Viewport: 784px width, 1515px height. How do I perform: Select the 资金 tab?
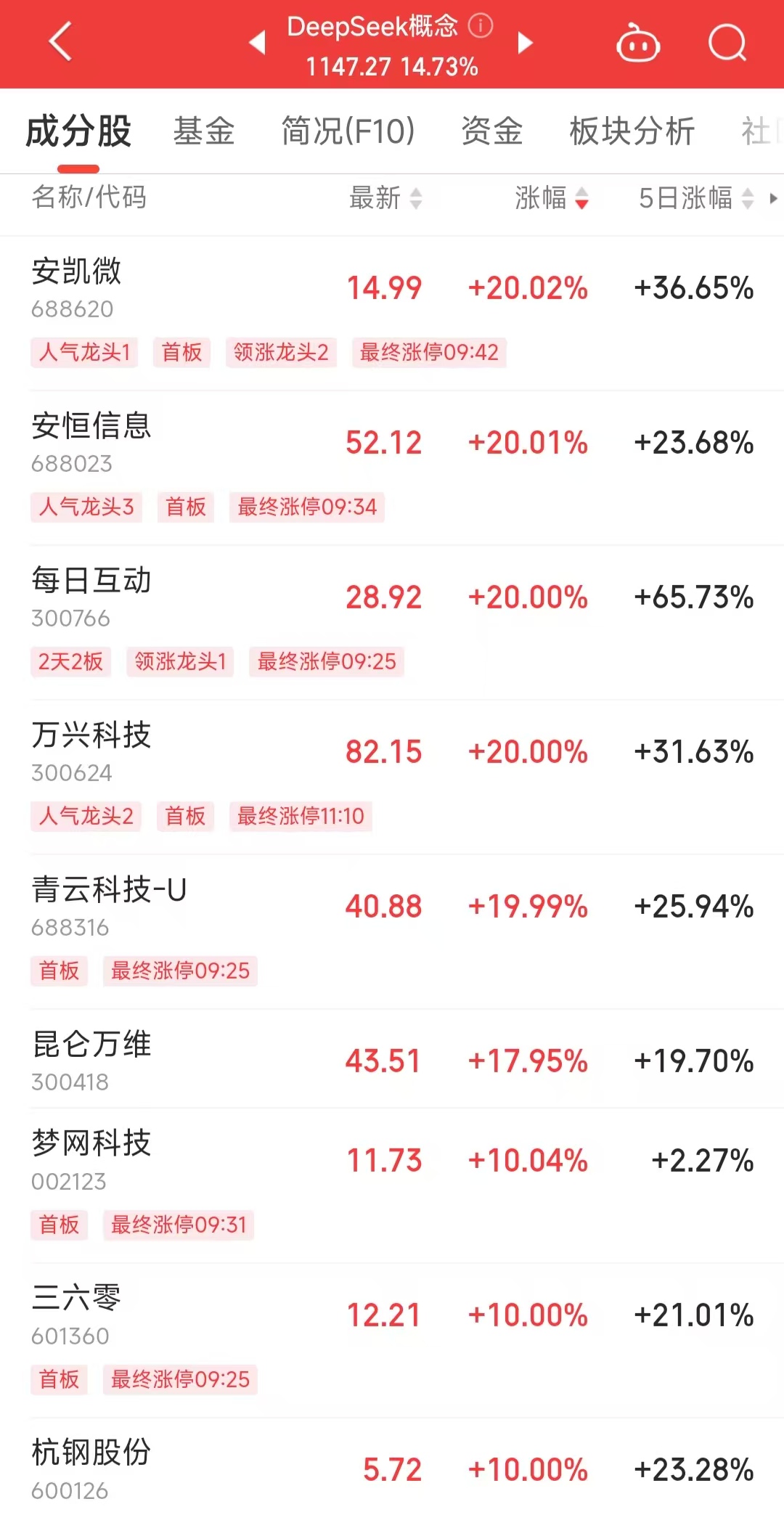(x=492, y=131)
